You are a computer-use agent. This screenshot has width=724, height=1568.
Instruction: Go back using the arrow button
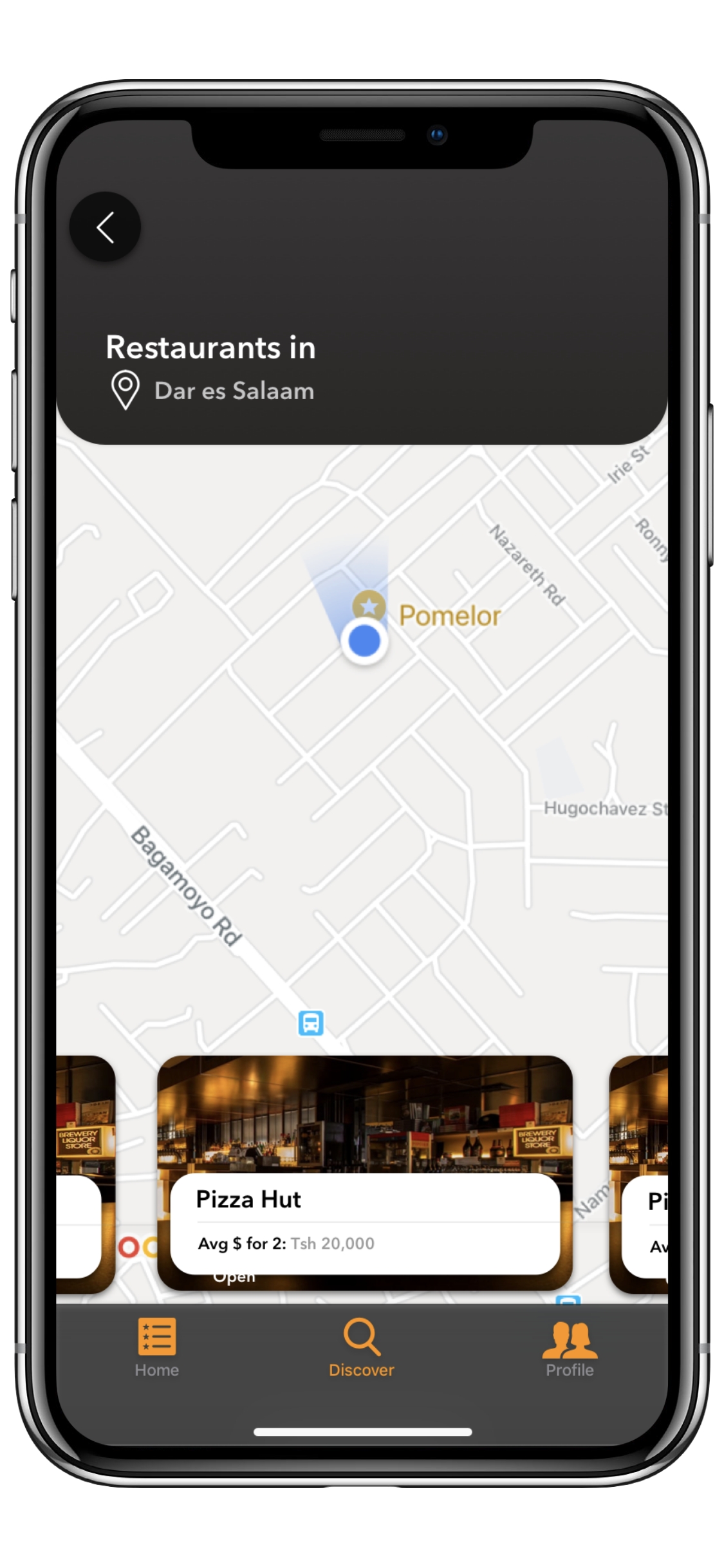105,227
